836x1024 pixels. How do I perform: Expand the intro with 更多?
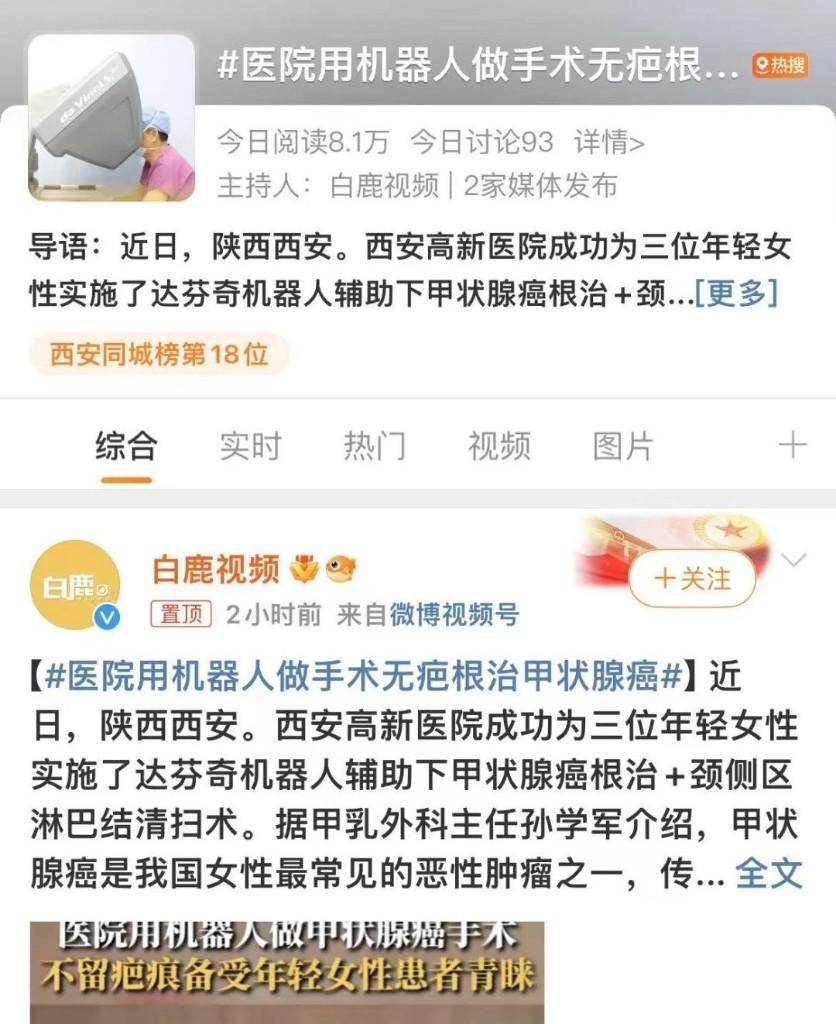pyautogui.click(x=736, y=293)
